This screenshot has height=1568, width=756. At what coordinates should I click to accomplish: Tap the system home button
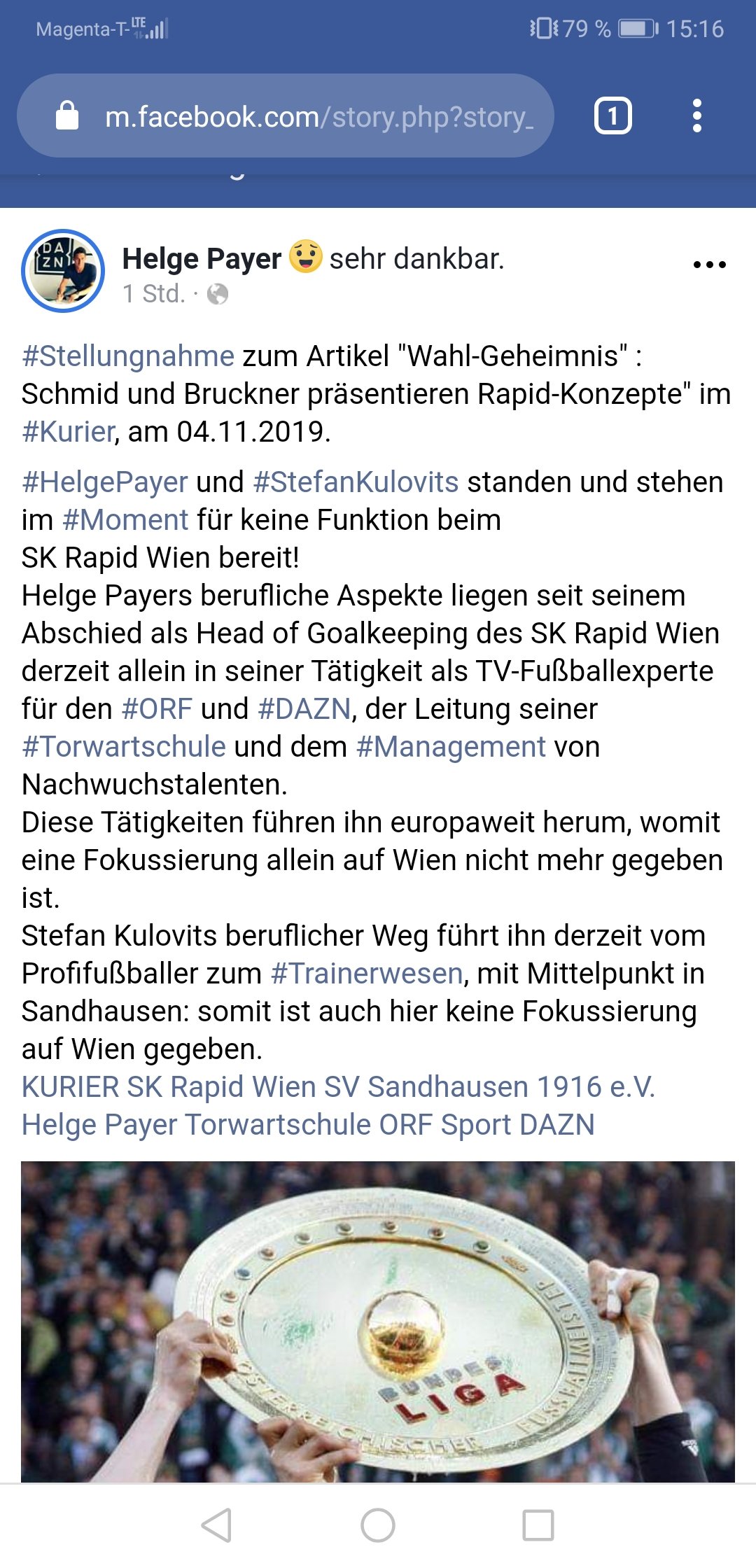coord(378,1525)
